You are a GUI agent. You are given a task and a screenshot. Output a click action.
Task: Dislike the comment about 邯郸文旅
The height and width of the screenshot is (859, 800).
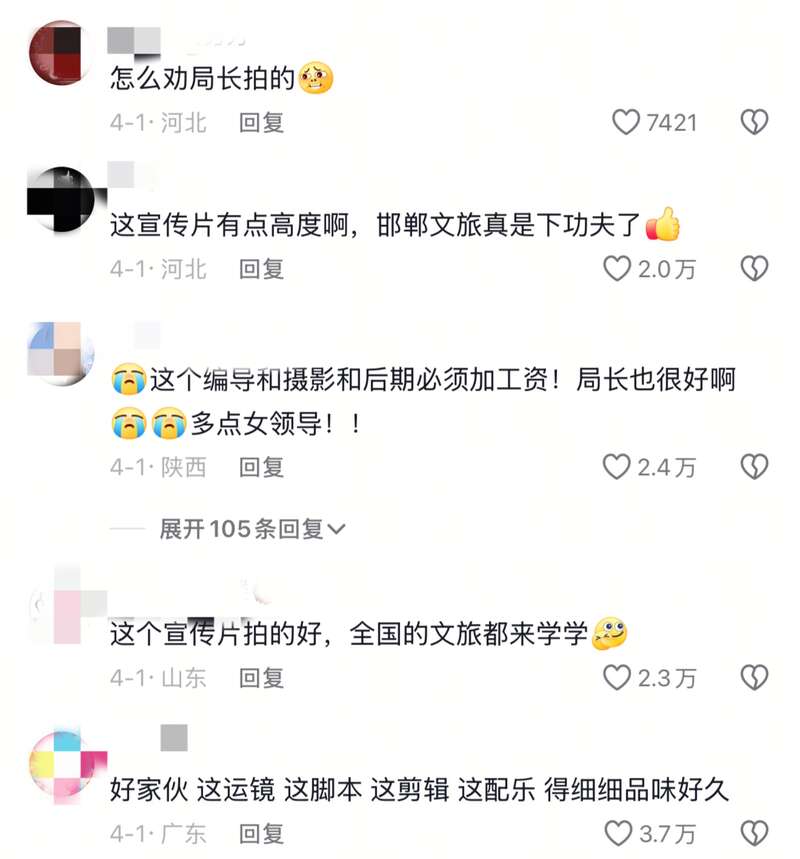(x=753, y=268)
